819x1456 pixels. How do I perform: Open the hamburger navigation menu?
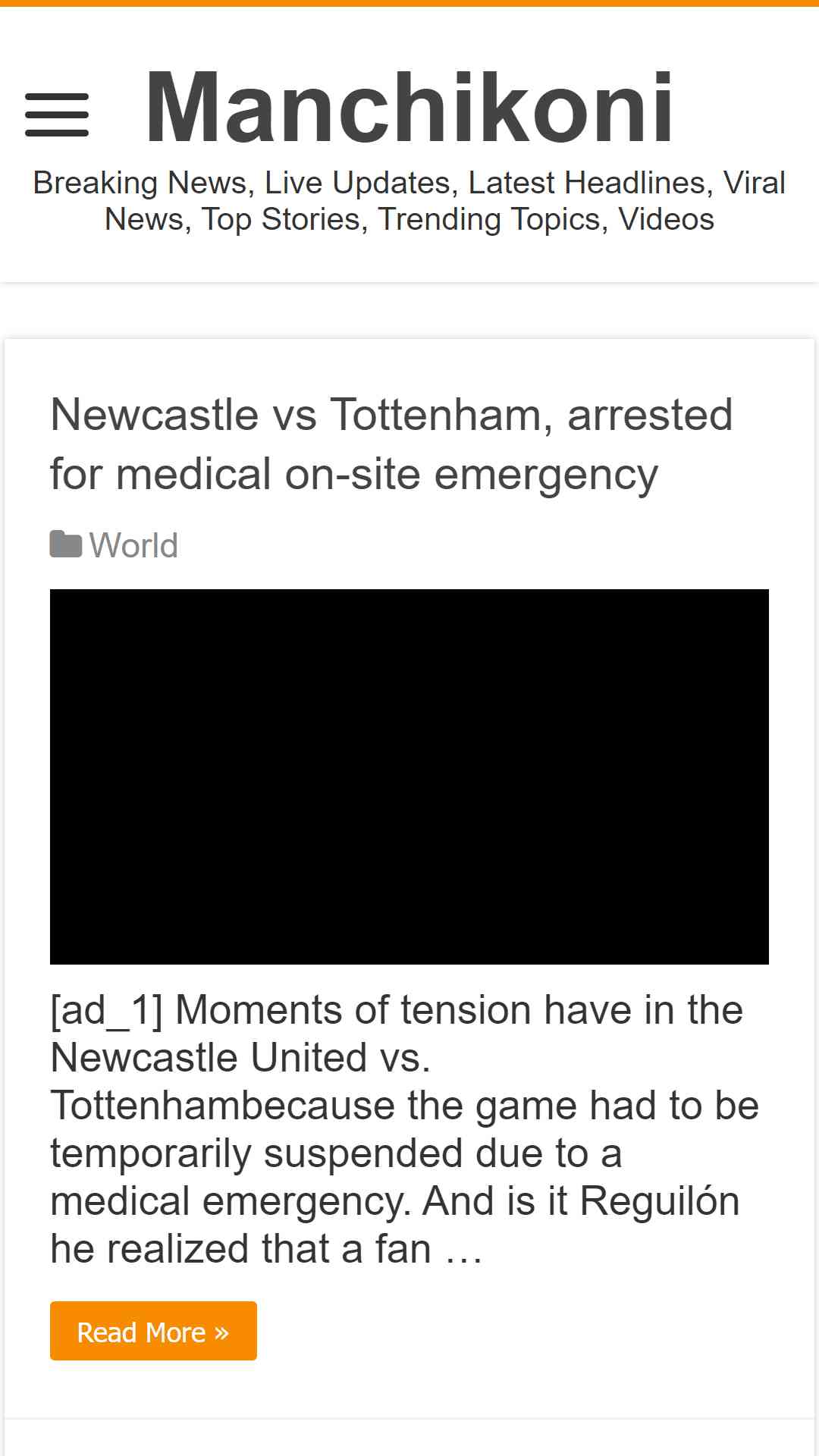pos(57,115)
